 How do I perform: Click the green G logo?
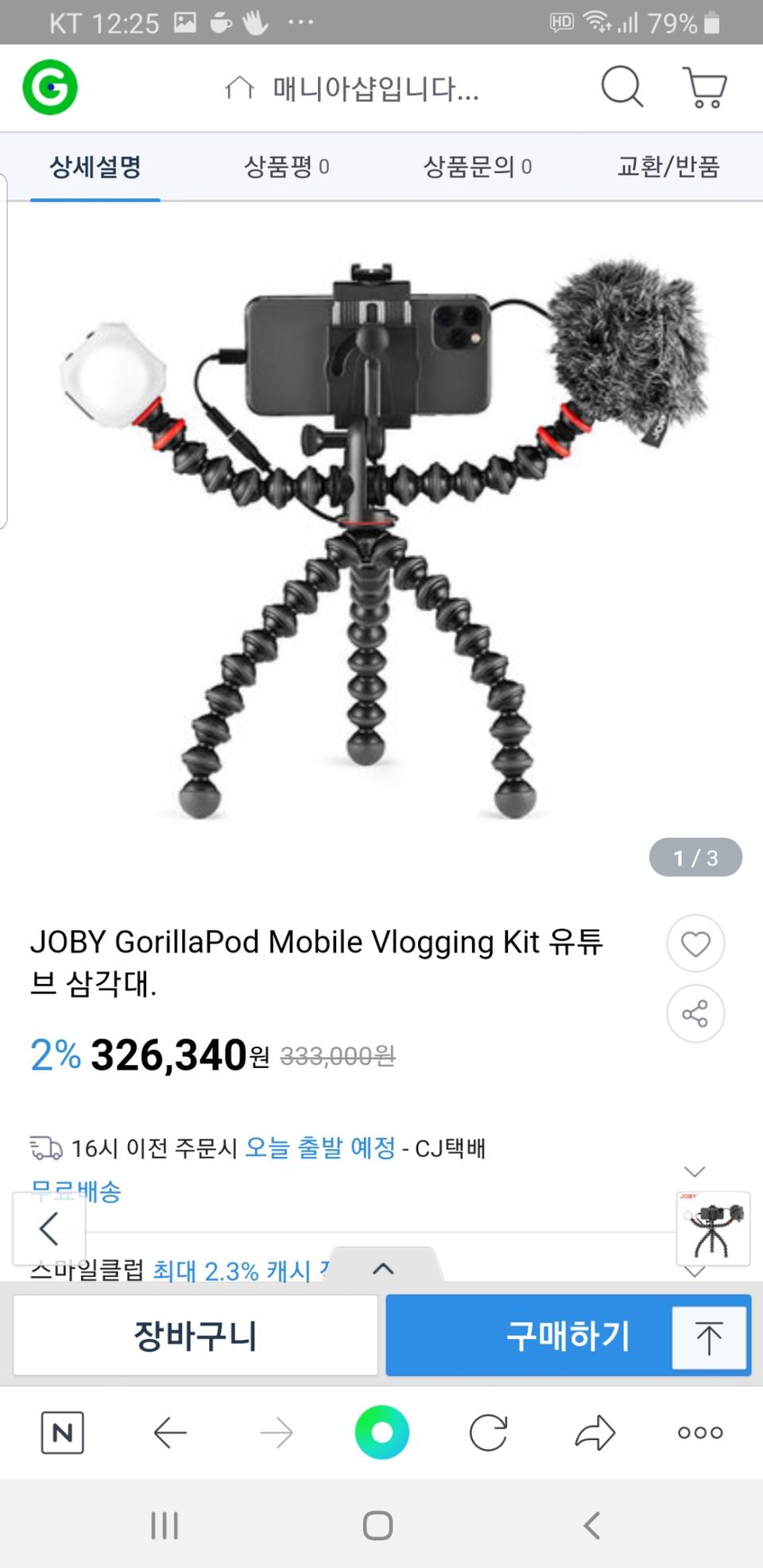pyautogui.click(x=50, y=86)
